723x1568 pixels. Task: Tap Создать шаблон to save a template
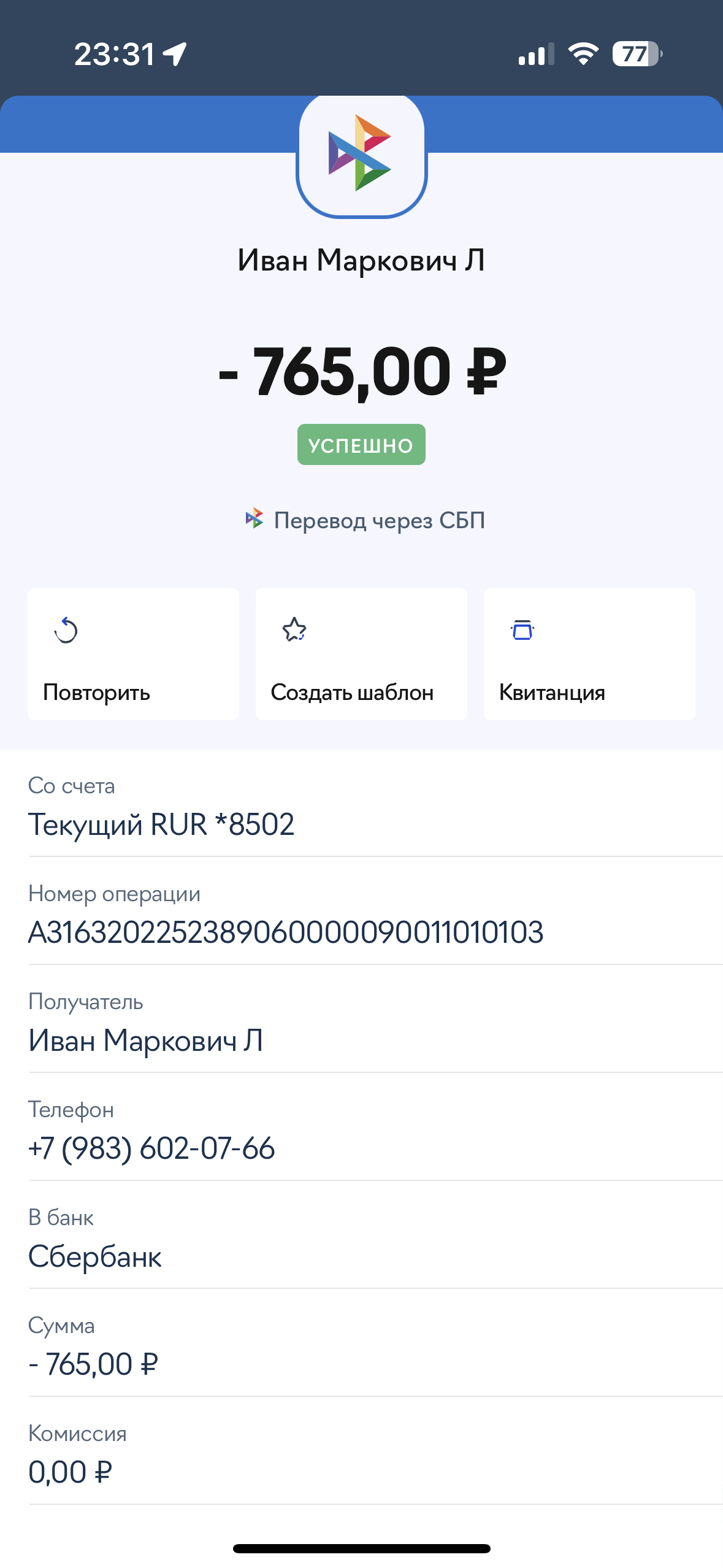point(361,653)
